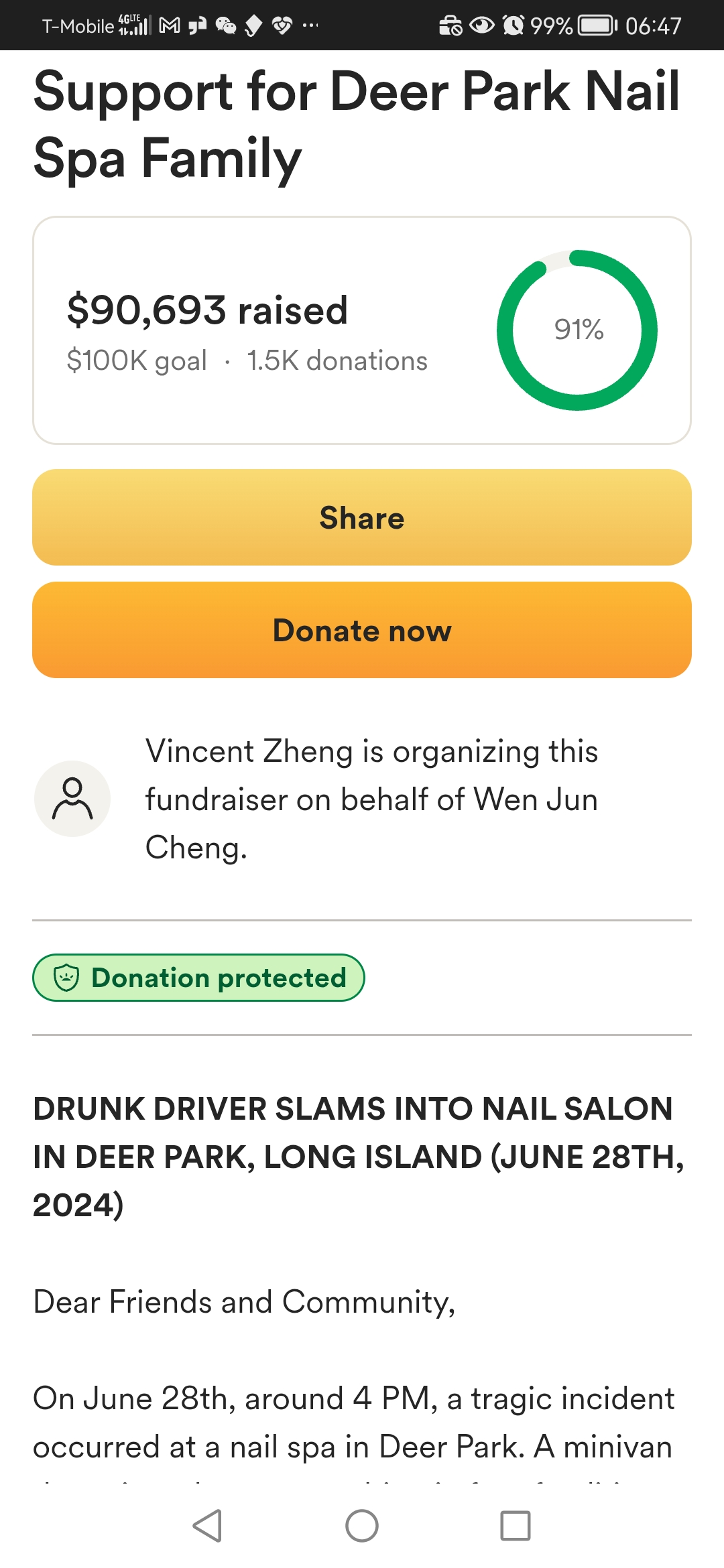Open the Donation protected badge info
The height and width of the screenshot is (1568, 724).
pos(198,978)
